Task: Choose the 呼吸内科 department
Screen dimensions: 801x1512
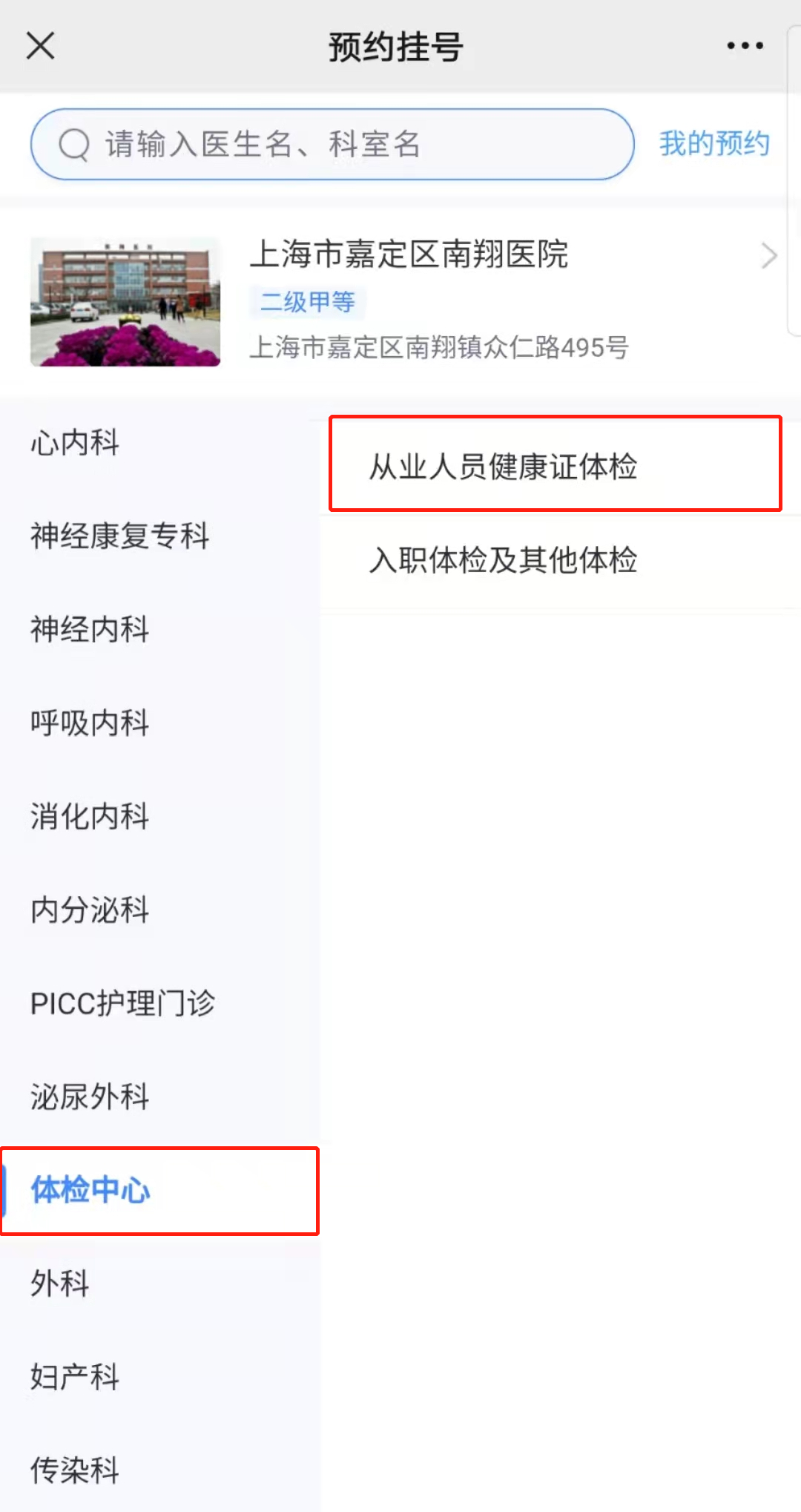Action: (159, 723)
